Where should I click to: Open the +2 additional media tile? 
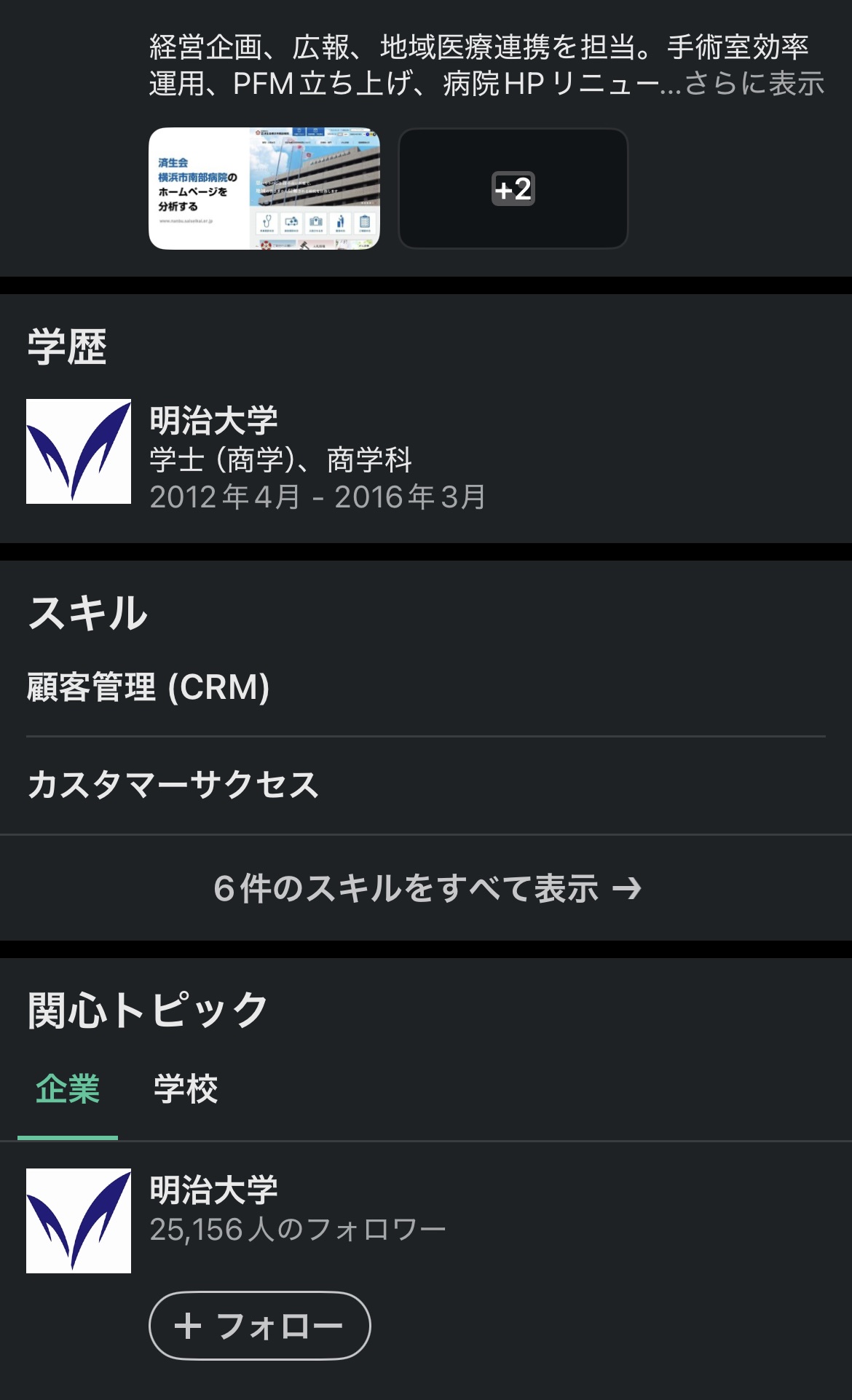click(x=513, y=189)
